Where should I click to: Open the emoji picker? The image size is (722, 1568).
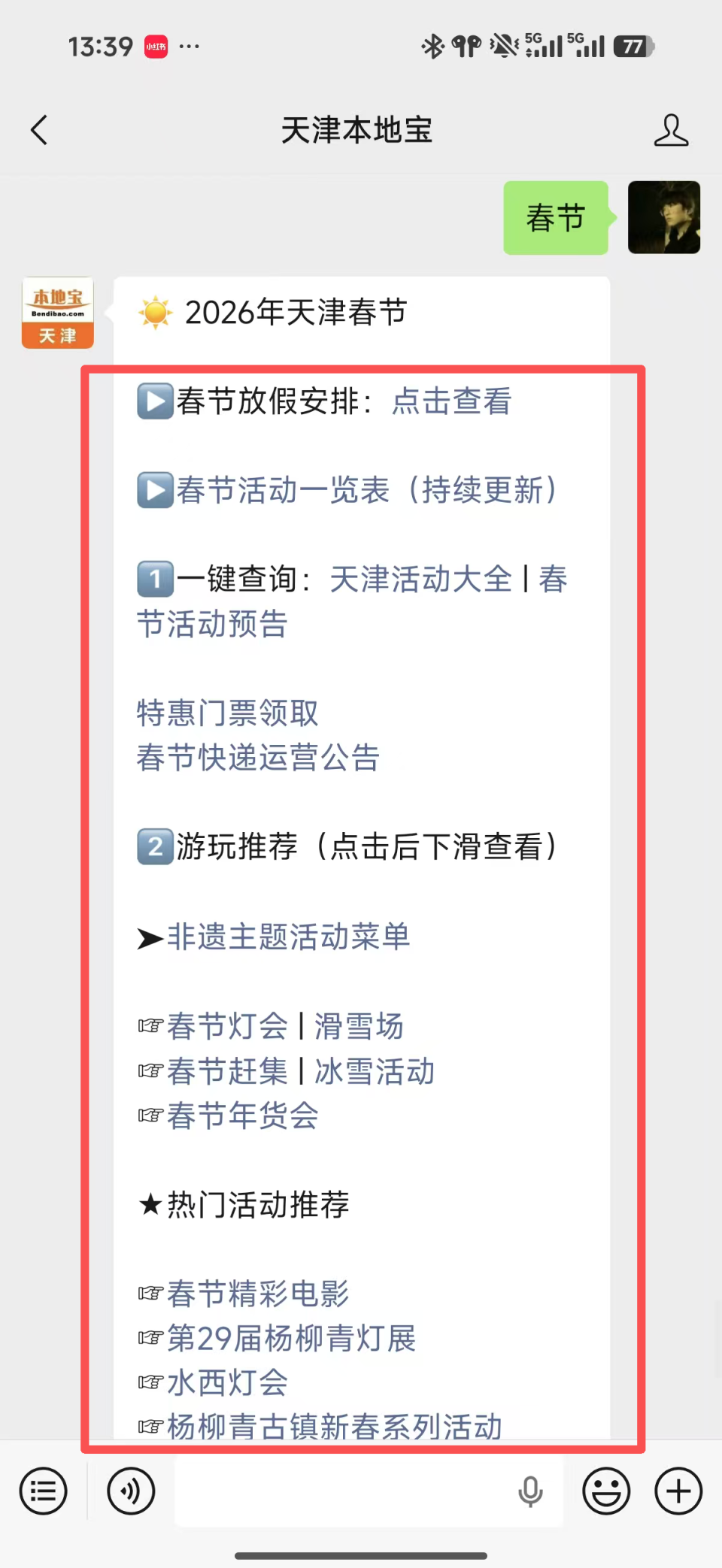coord(606,1491)
